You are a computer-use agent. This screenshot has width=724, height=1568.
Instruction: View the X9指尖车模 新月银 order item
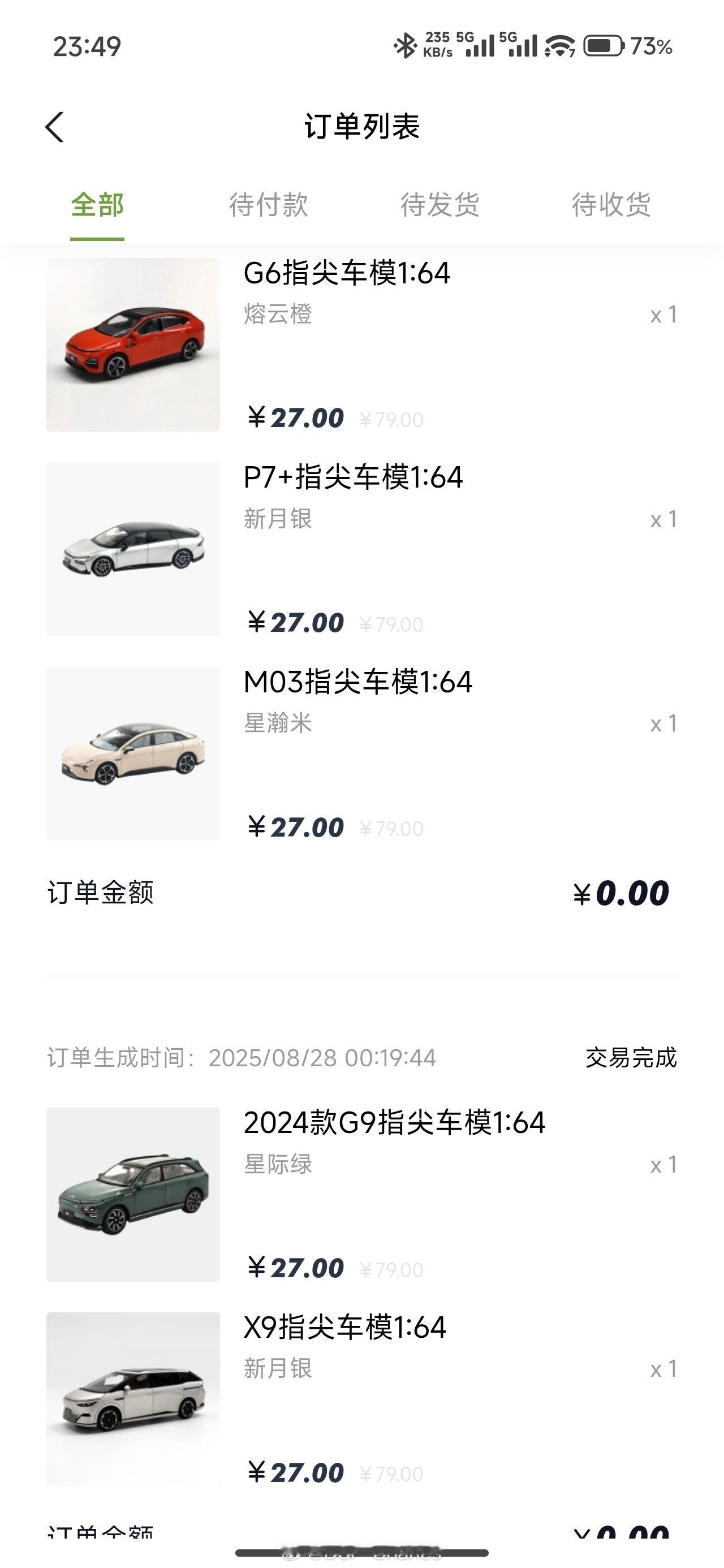point(361,1399)
